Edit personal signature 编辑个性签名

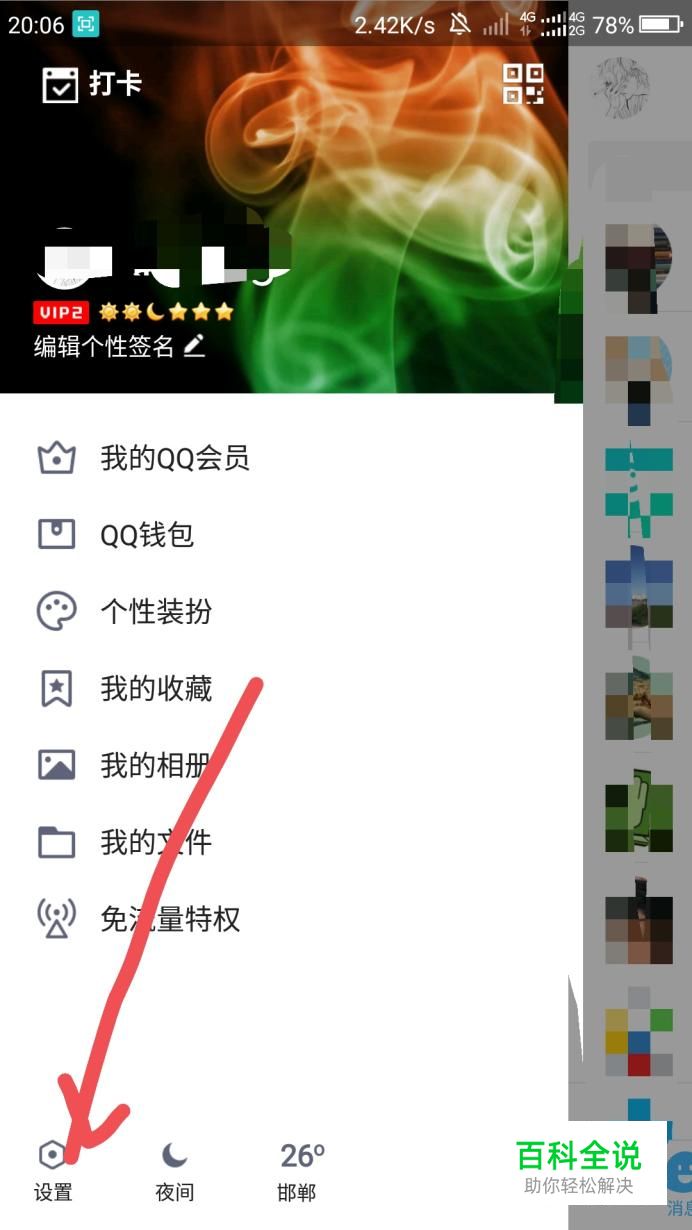click(120, 346)
